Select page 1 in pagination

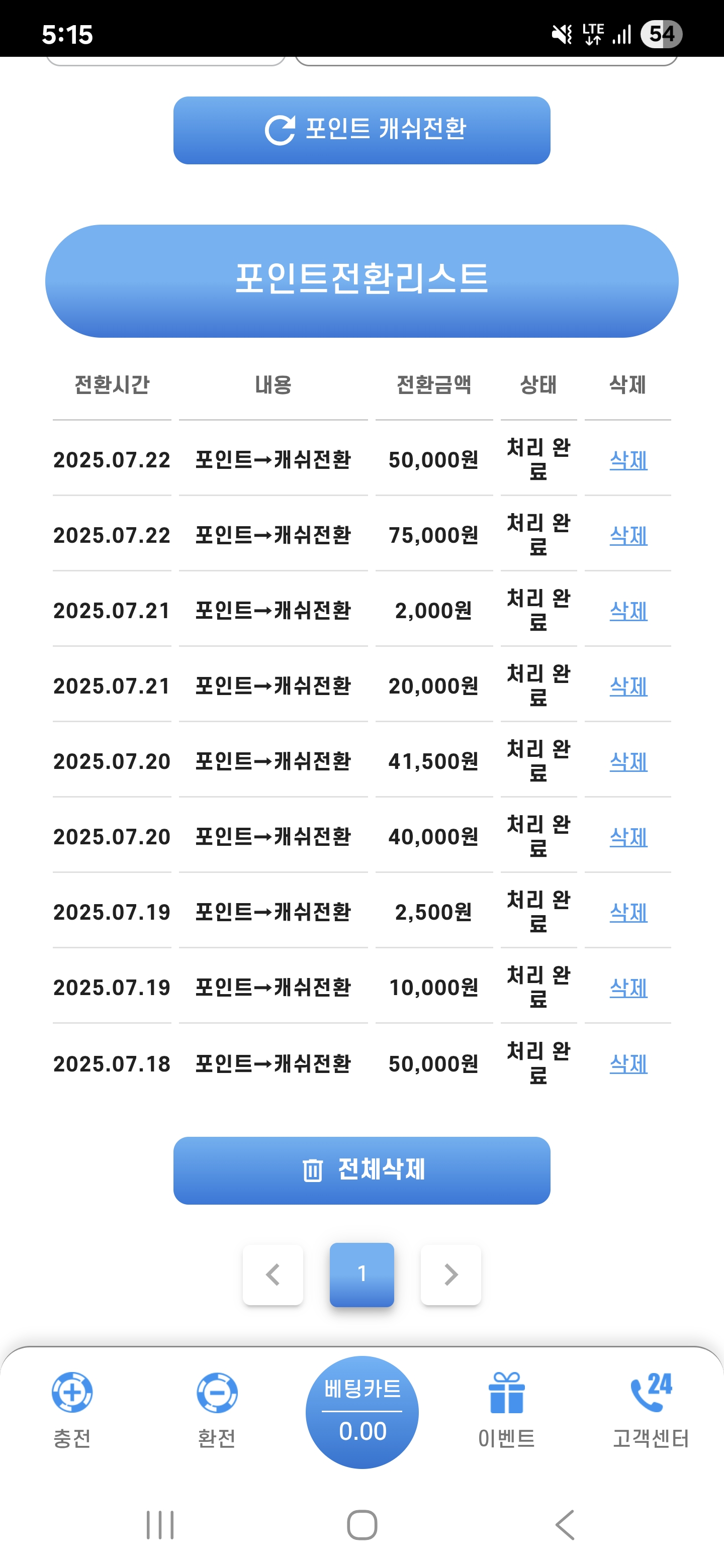[x=361, y=1275]
